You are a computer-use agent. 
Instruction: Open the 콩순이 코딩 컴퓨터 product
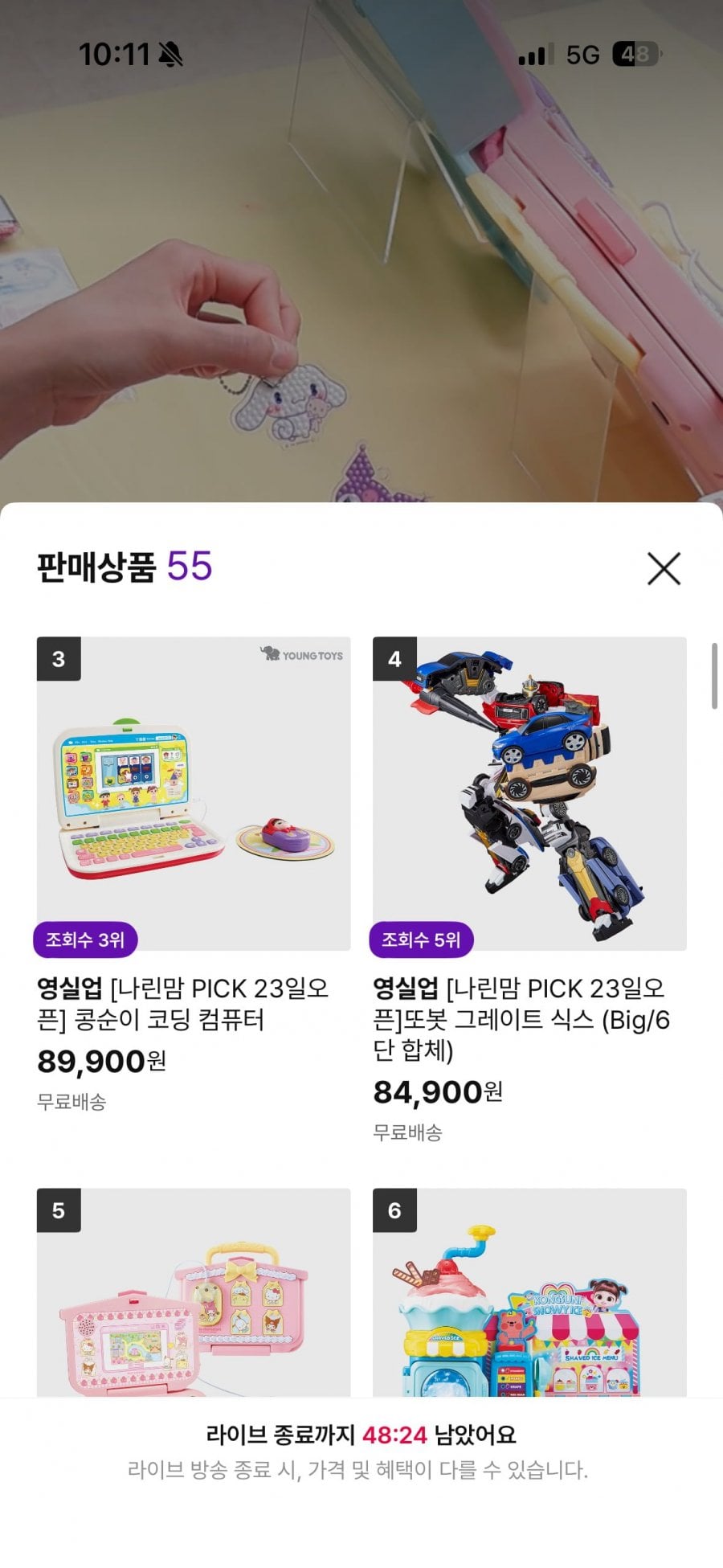click(194, 794)
